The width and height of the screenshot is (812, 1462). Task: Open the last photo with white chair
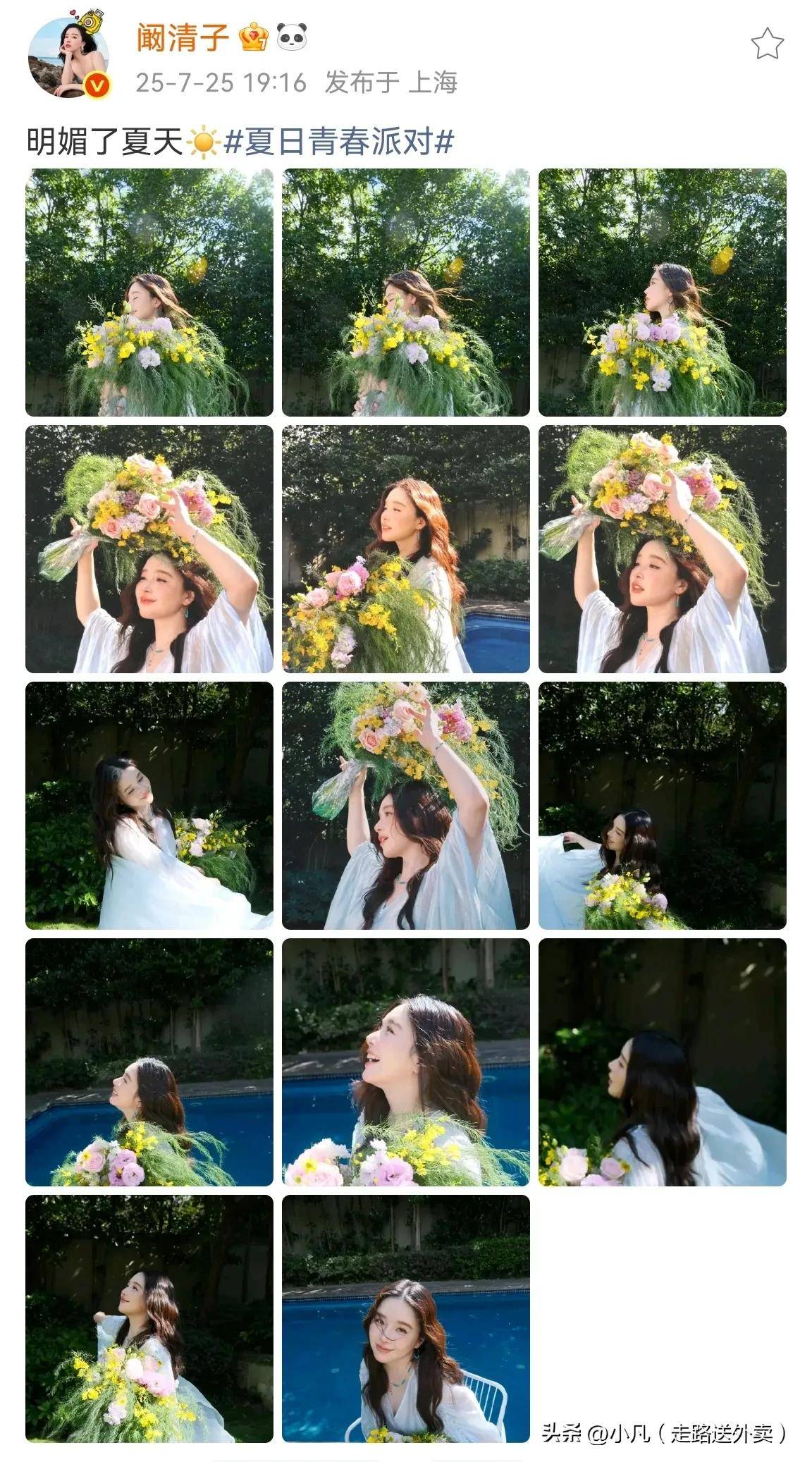(x=405, y=1318)
